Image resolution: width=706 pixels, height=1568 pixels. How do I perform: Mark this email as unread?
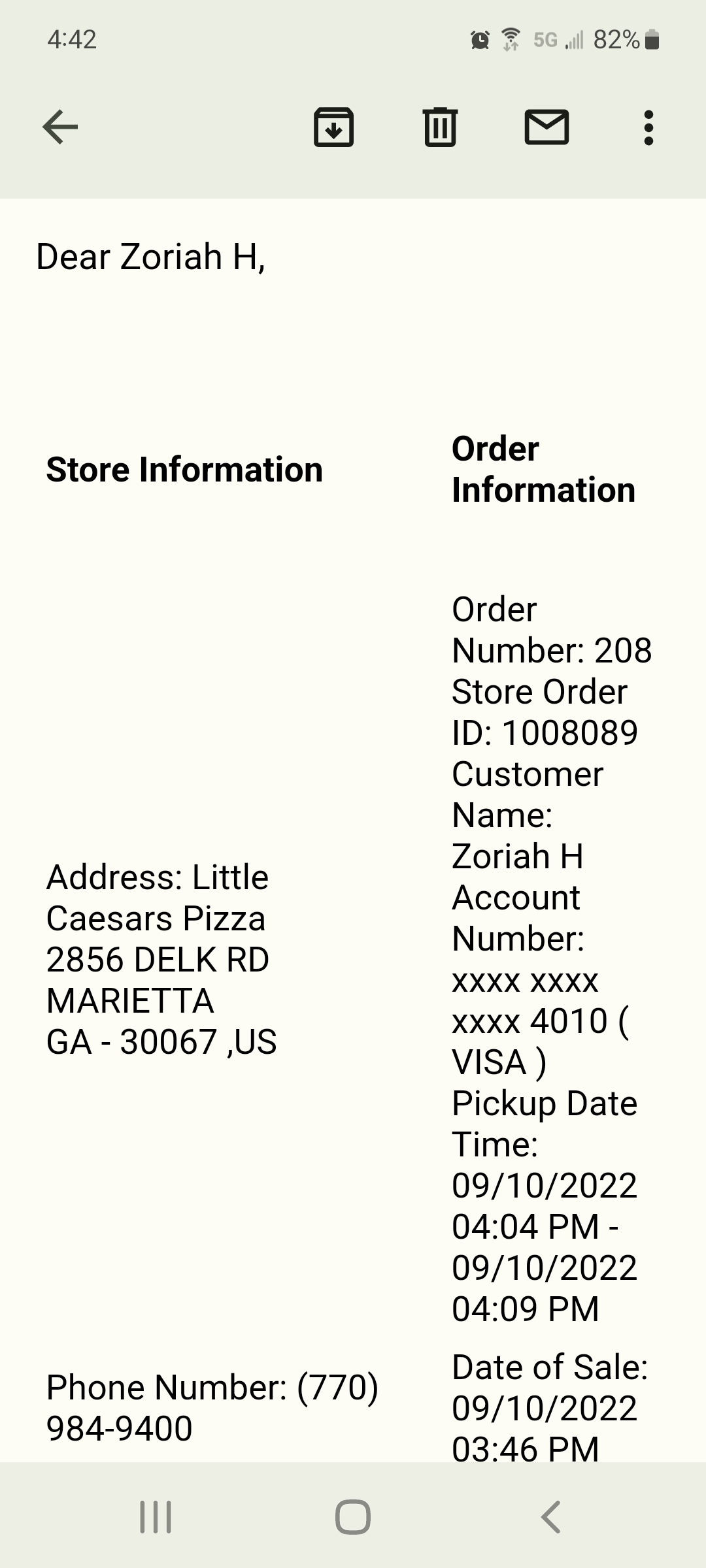point(546,127)
